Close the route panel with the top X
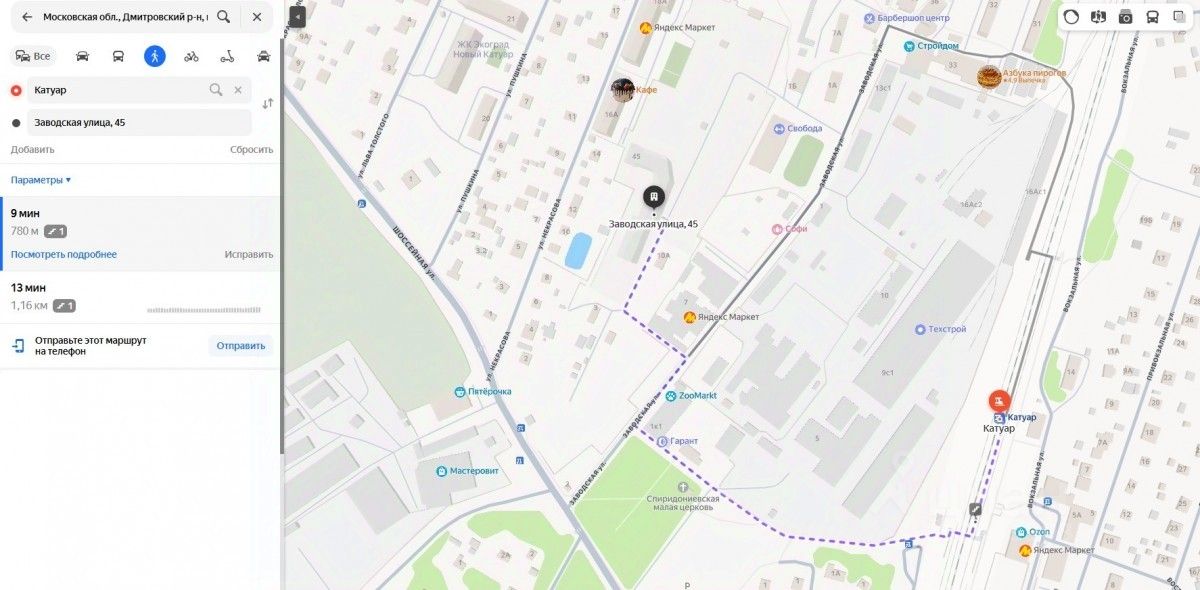 pos(257,17)
